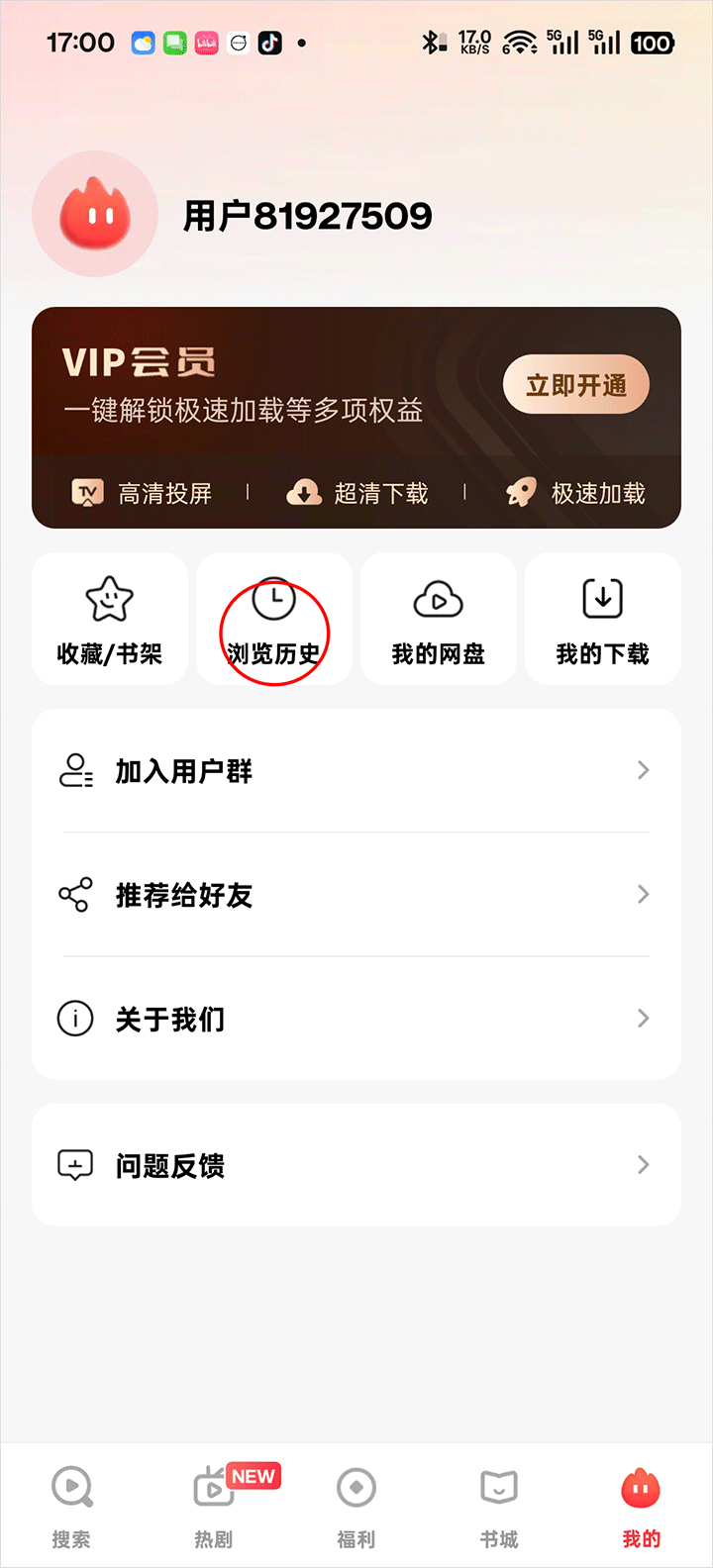
Task: Select the 我的 tab
Action: coord(641,1505)
